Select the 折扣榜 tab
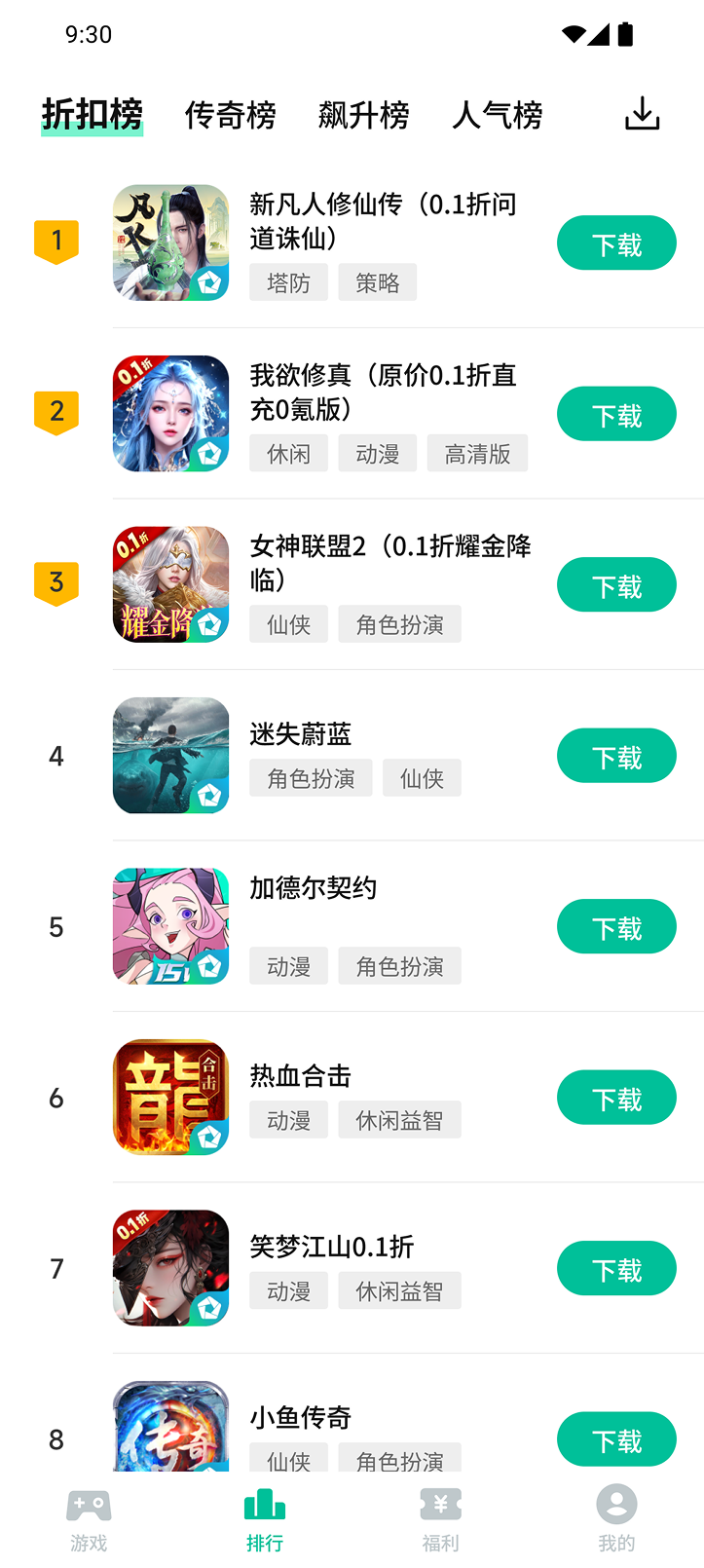Screen dimensions: 704x1568 [x=93, y=115]
